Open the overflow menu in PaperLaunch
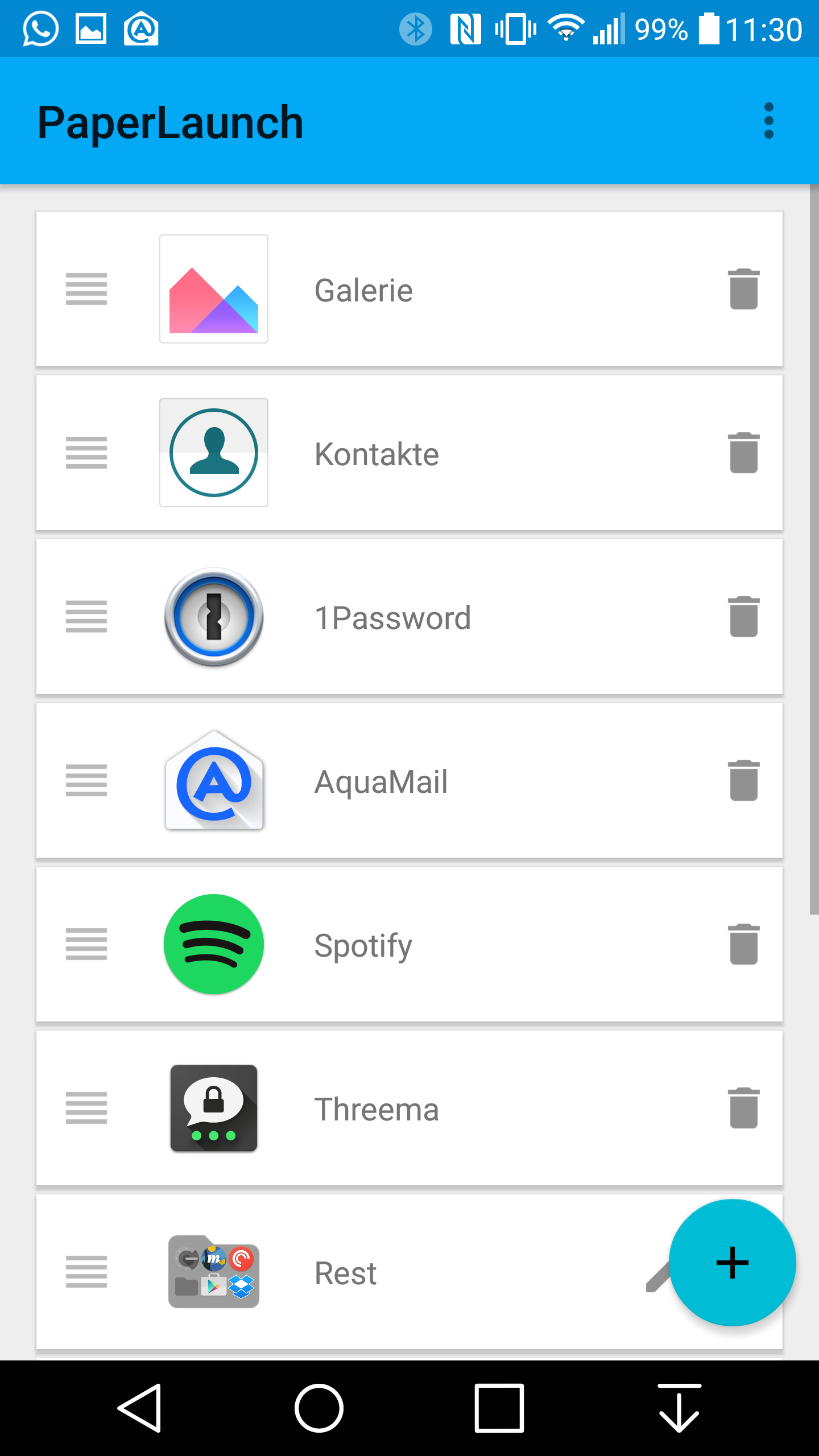 tap(768, 121)
